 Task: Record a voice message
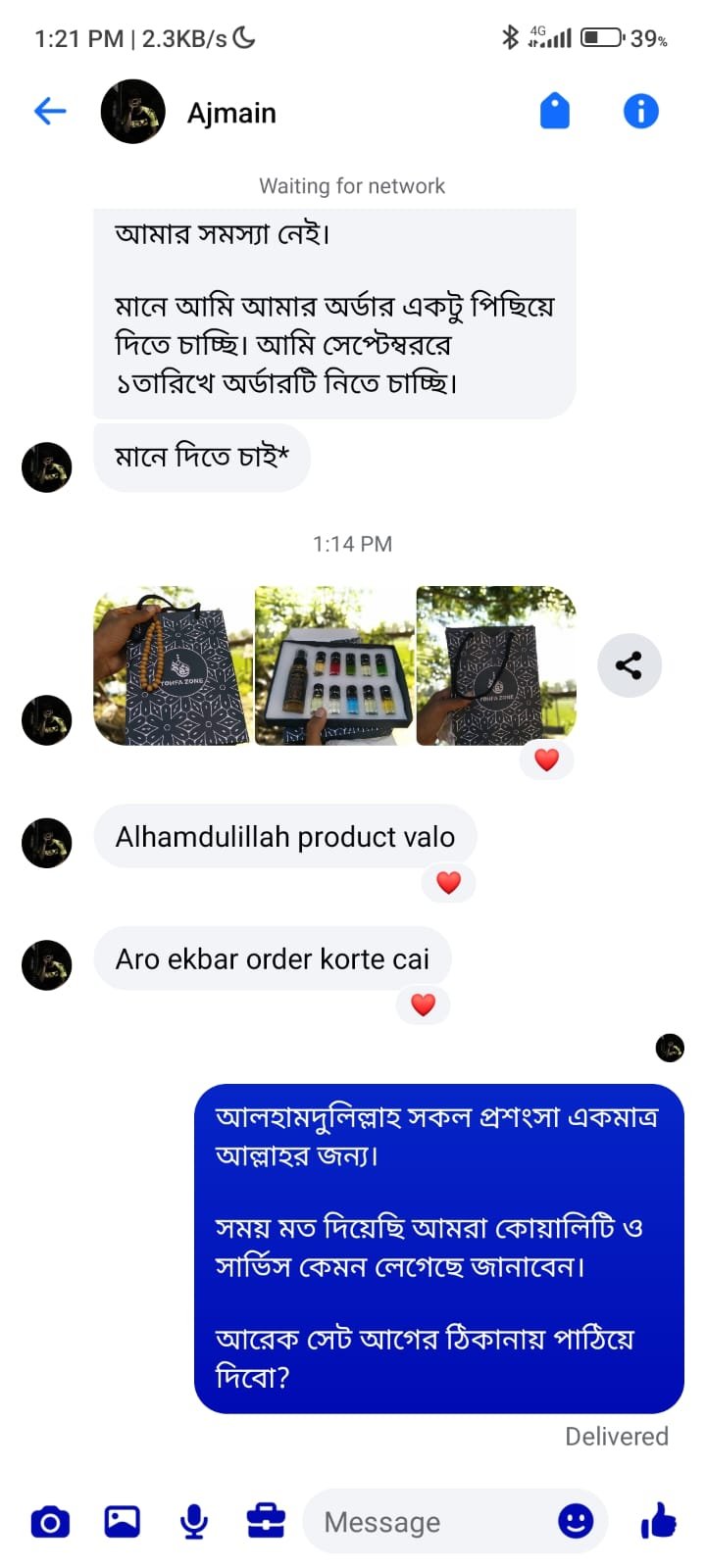[194, 1522]
